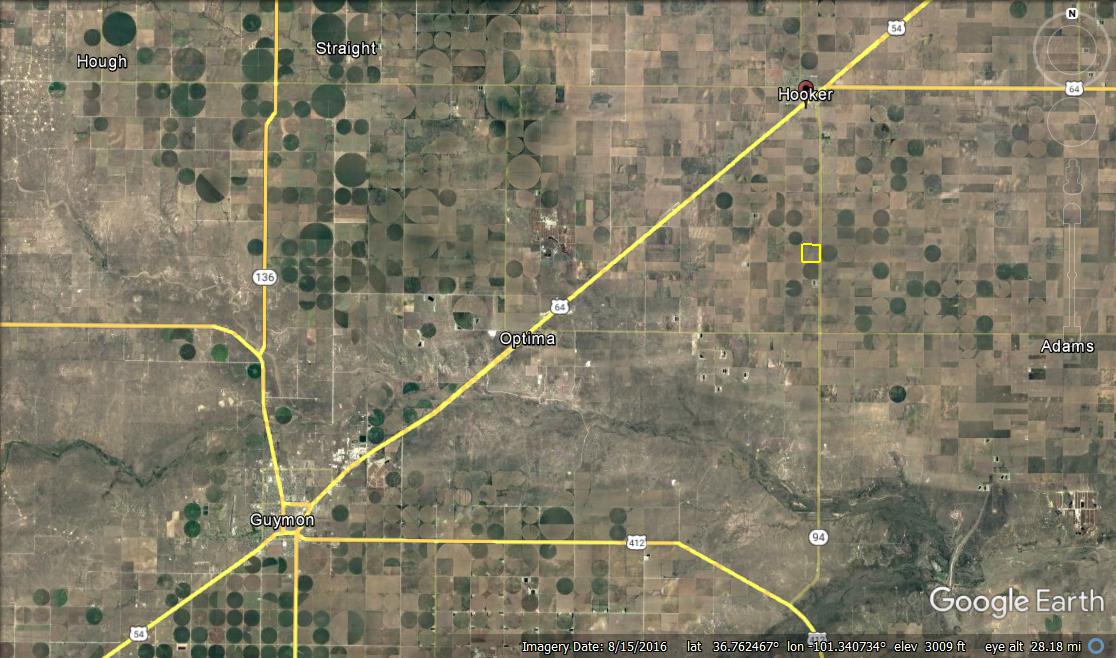Image resolution: width=1116 pixels, height=658 pixels.
Task: Select the red Hooker placemark pin
Action: click(x=806, y=88)
